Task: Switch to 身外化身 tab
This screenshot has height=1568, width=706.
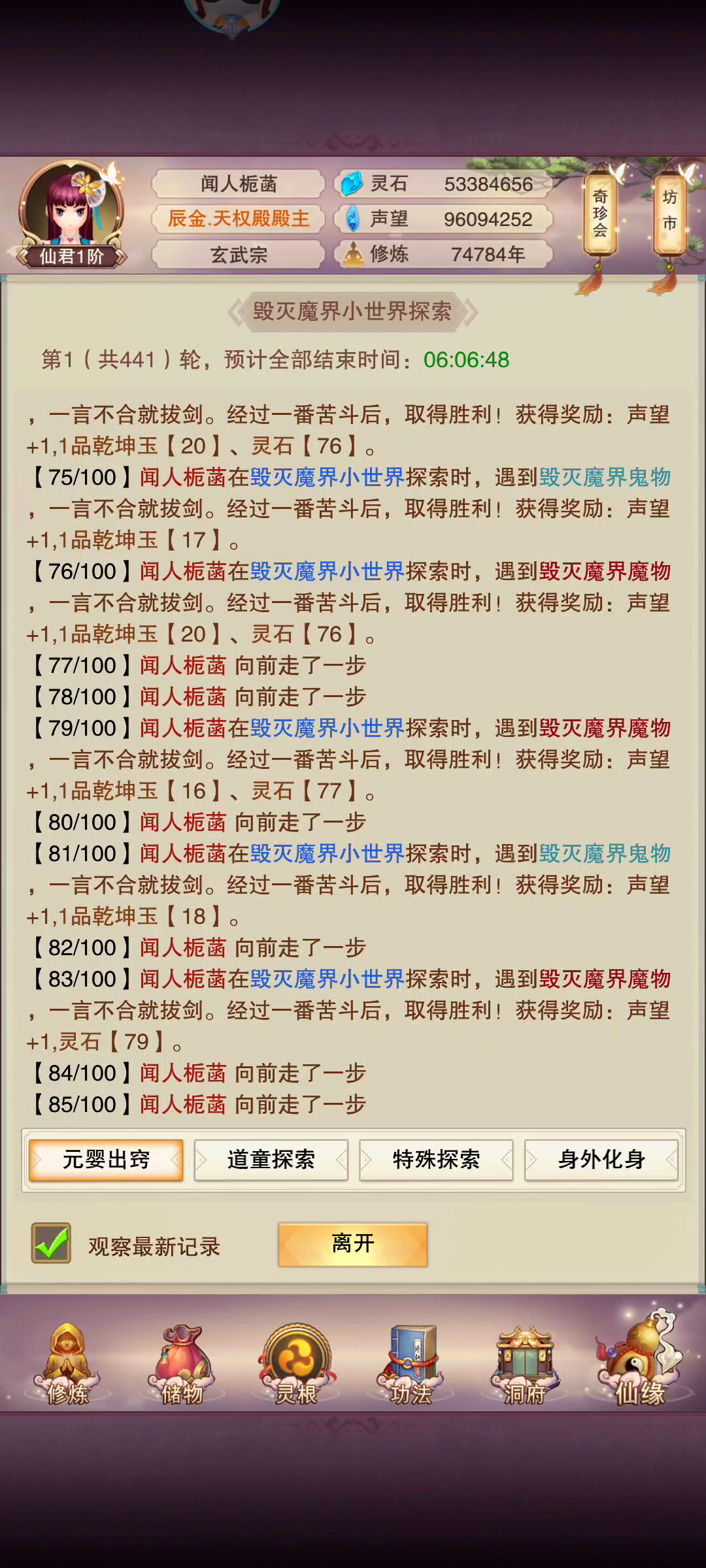Action: [x=601, y=1160]
